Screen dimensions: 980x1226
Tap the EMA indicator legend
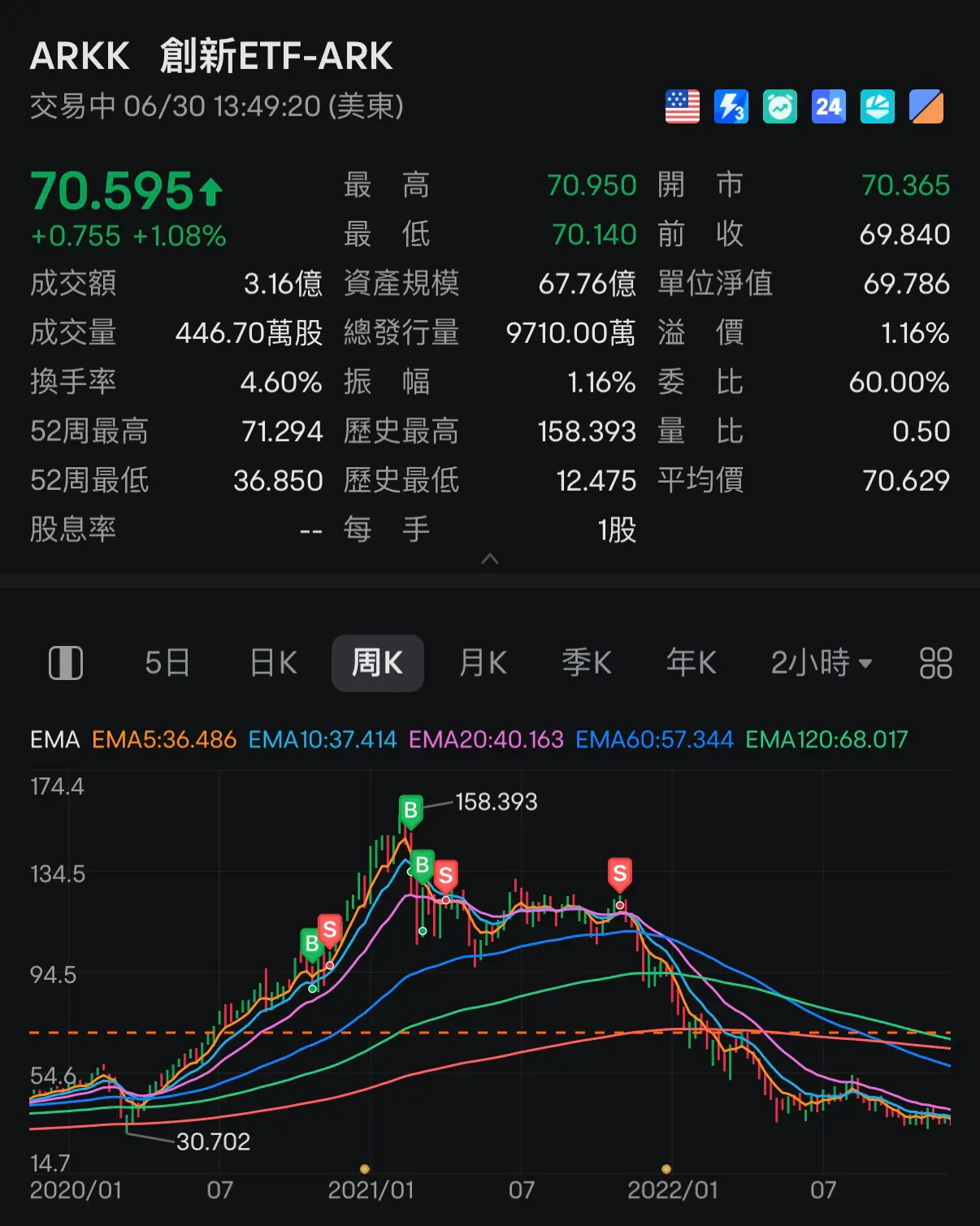[x=55, y=739]
